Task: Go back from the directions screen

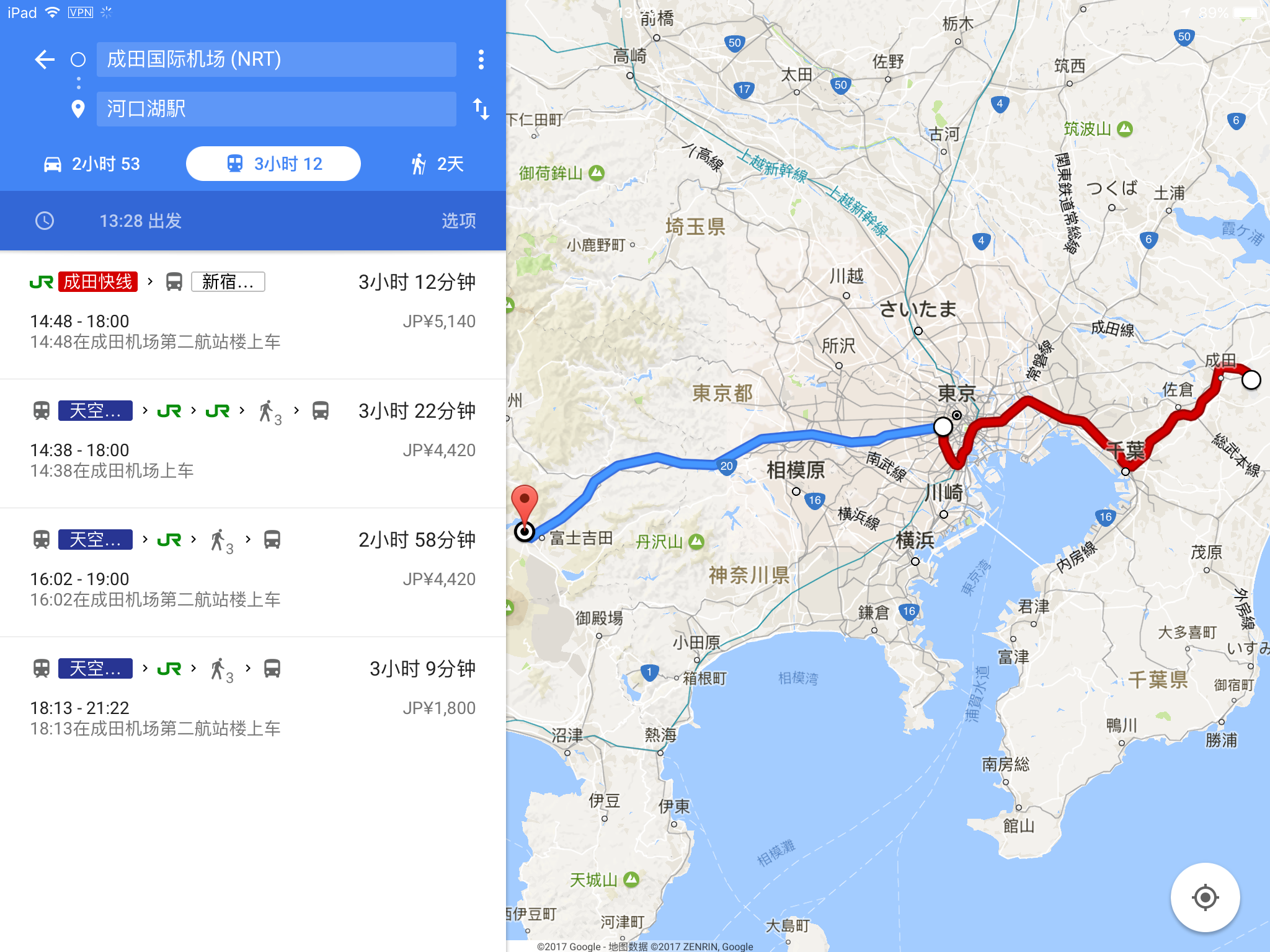Action: tap(45, 59)
